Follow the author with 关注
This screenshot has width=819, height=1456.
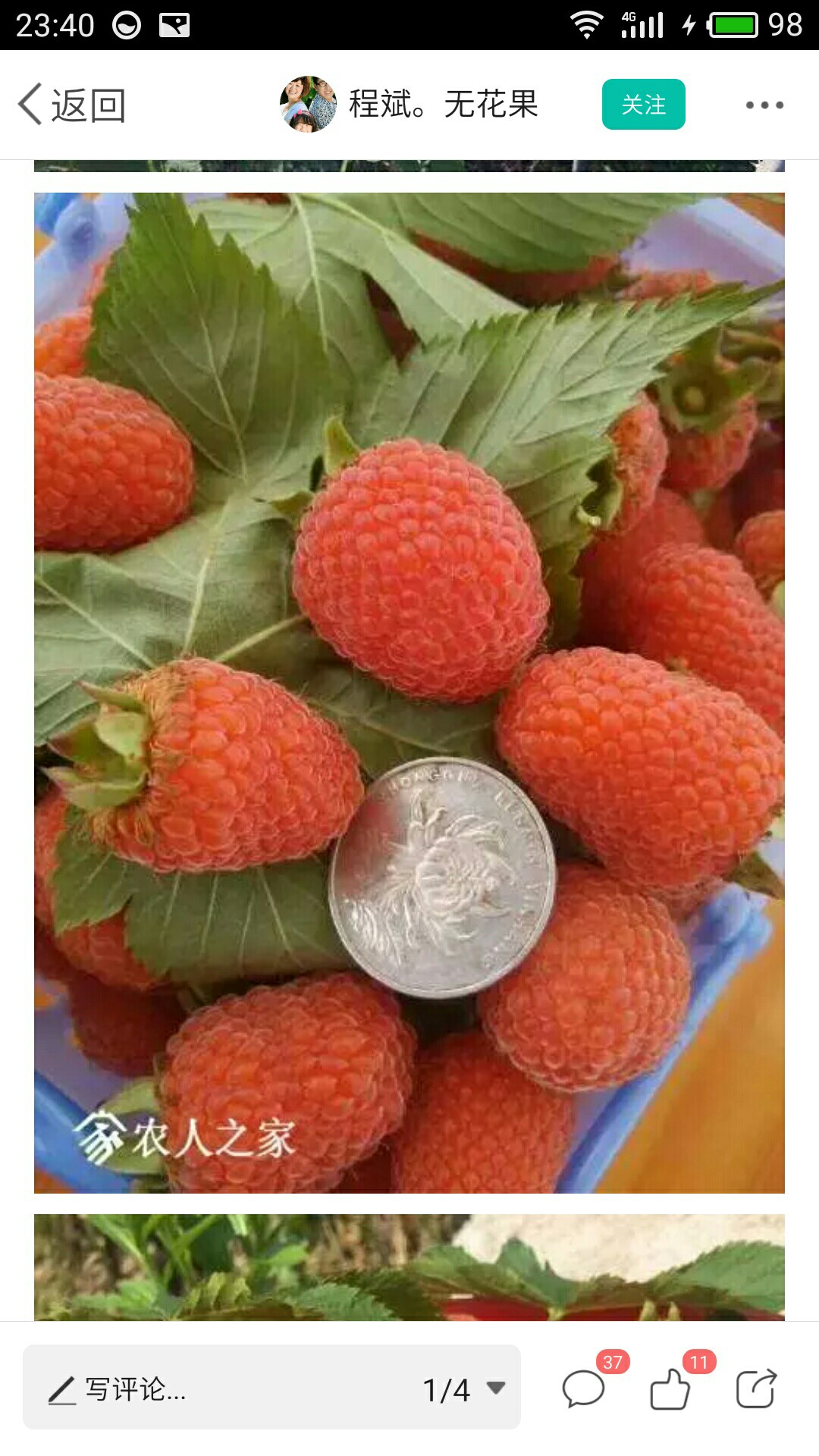[643, 105]
